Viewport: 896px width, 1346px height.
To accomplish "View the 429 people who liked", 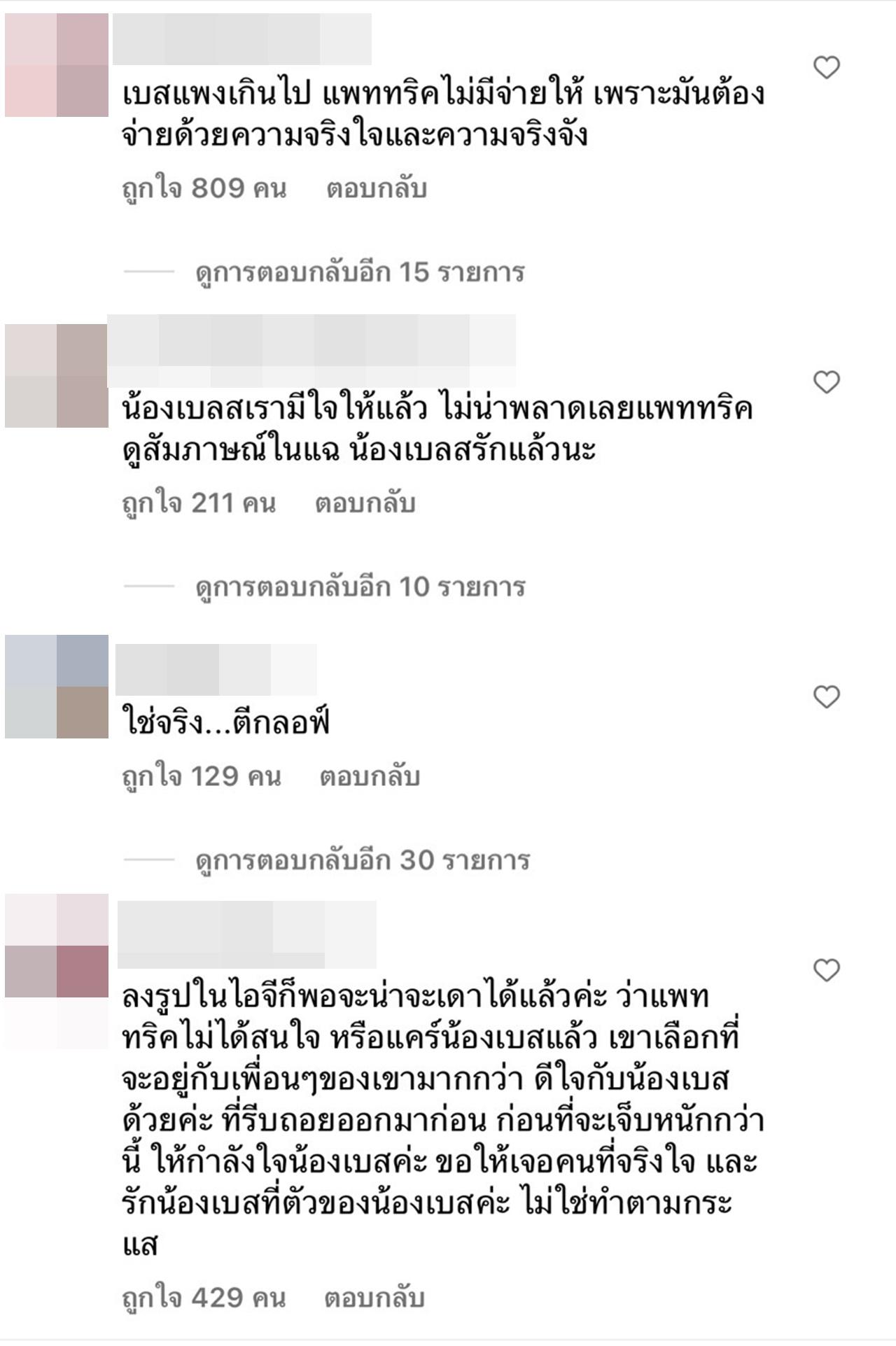I will click(x=204, y=1298).
